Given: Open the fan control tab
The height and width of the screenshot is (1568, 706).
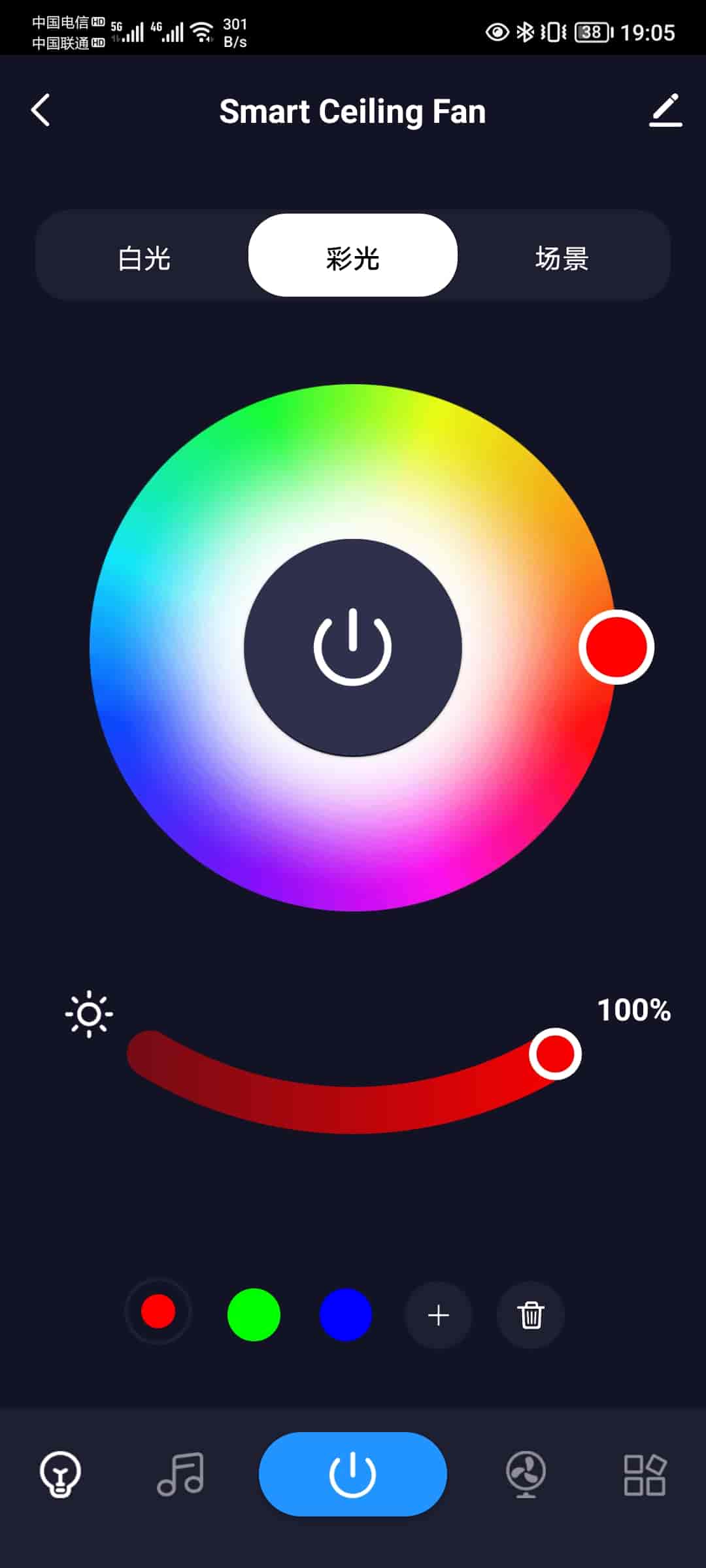Looking at the screenshot, I should coord(526,1474).
